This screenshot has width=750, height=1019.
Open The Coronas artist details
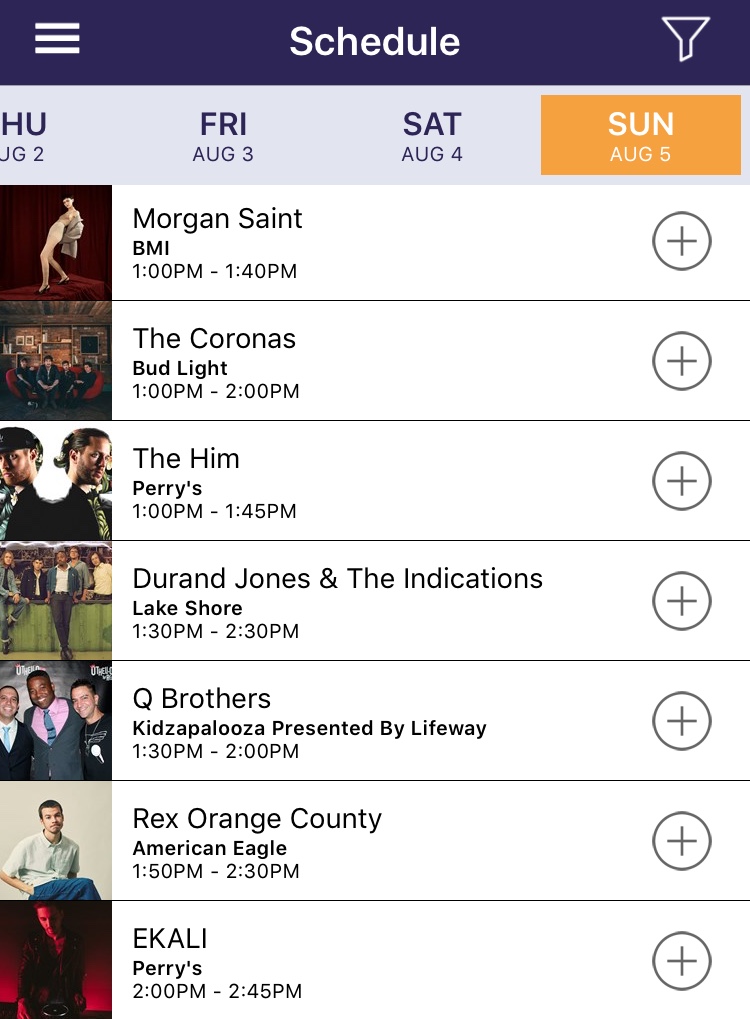click(x=300, y=363)
